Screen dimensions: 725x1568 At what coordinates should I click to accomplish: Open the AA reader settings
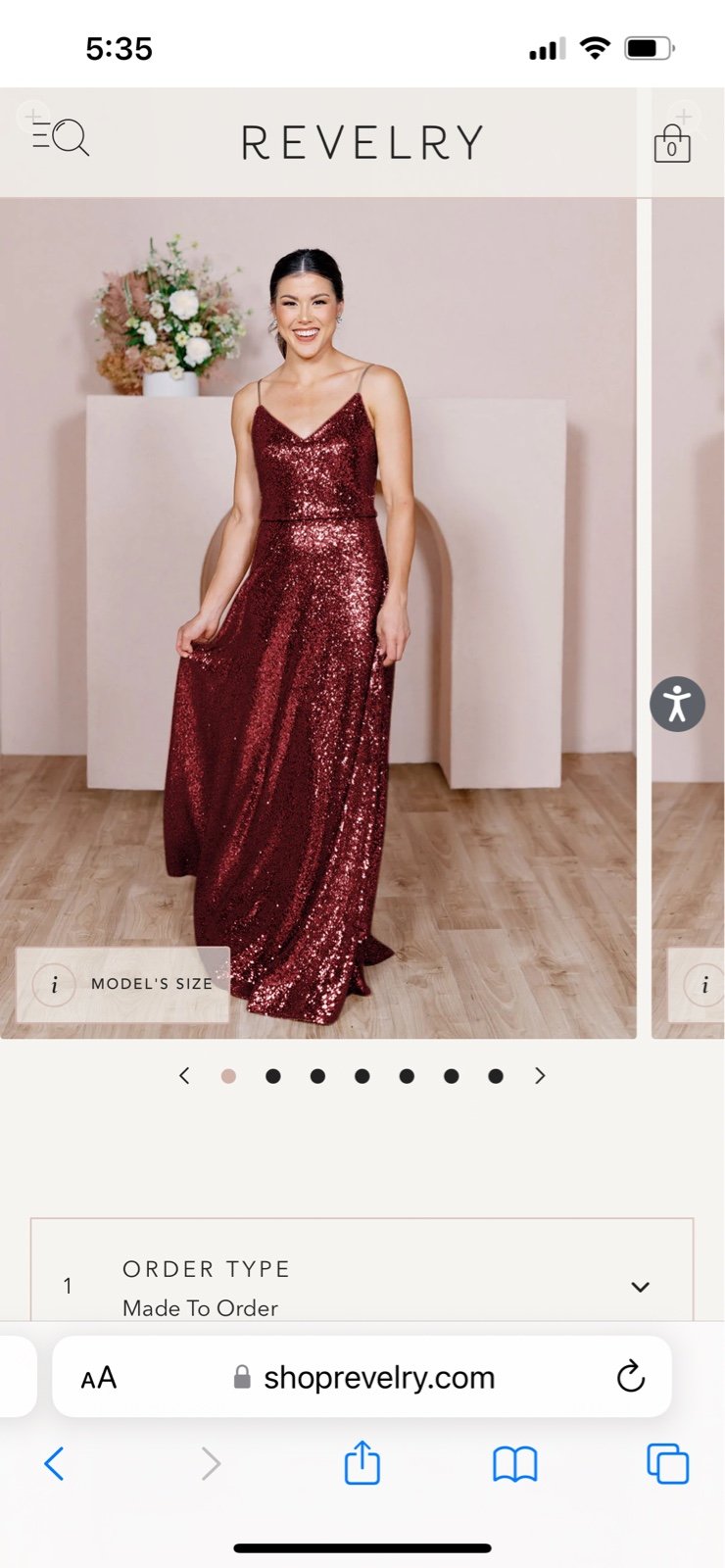pos(99,1378)
